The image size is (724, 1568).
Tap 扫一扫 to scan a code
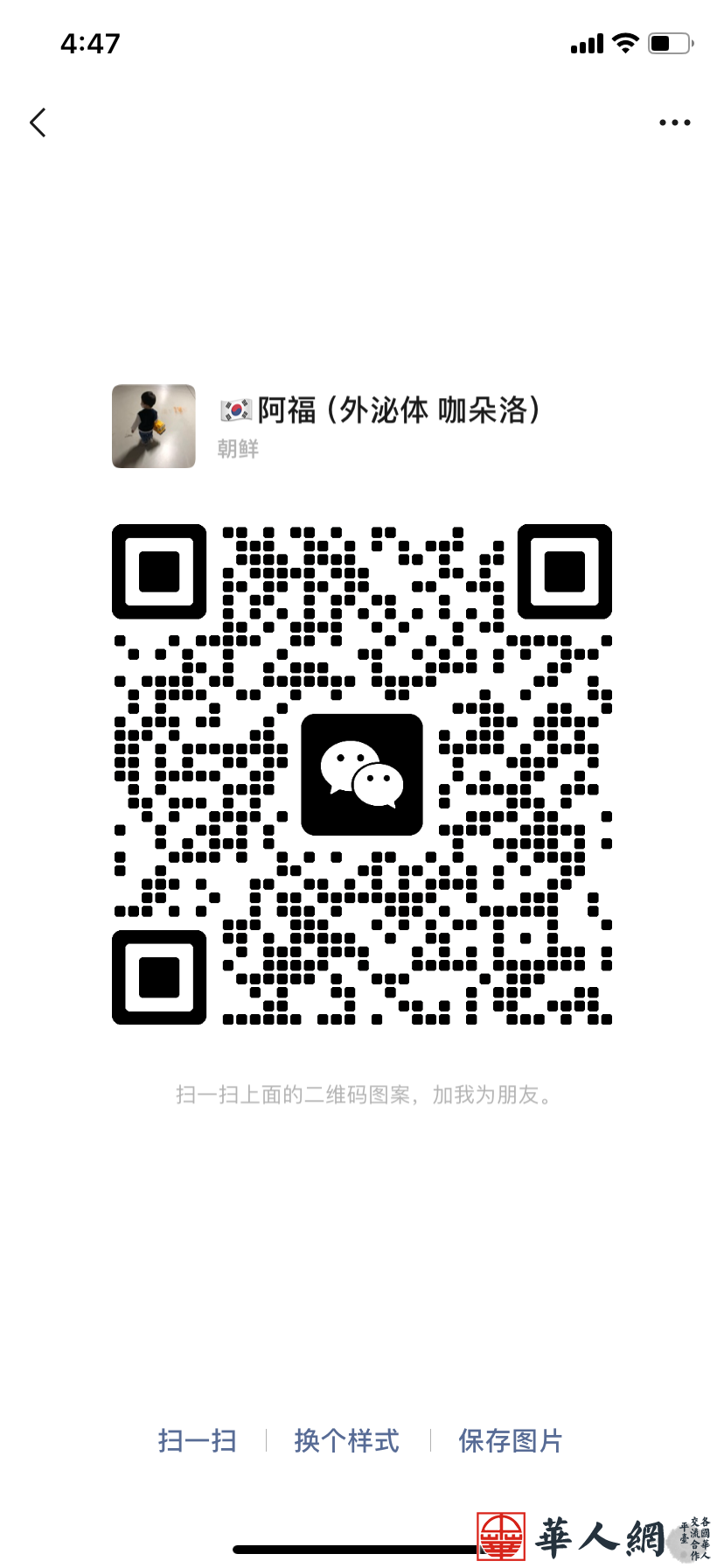198,1440
